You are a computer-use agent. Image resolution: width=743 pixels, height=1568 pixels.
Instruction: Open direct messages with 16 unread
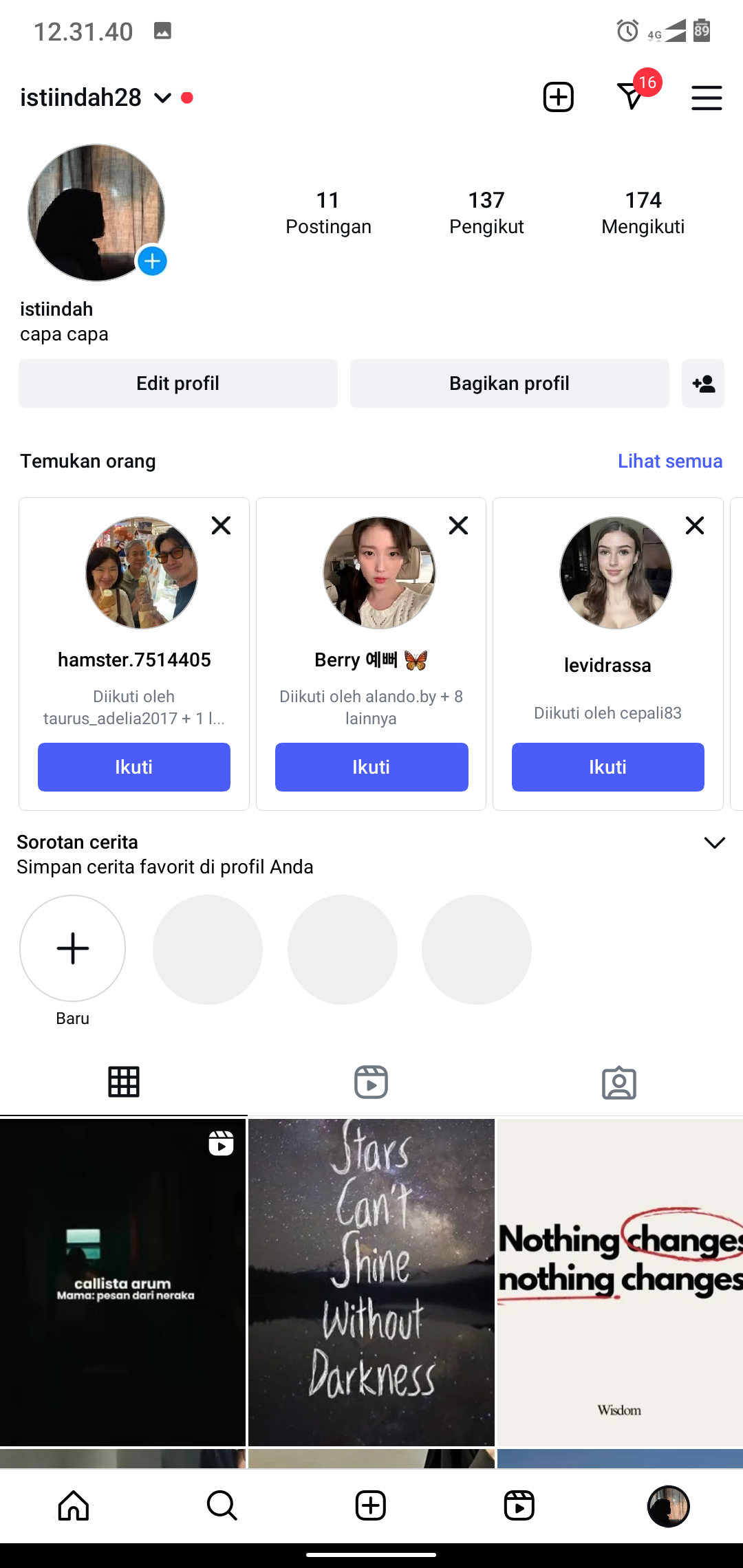632,96
